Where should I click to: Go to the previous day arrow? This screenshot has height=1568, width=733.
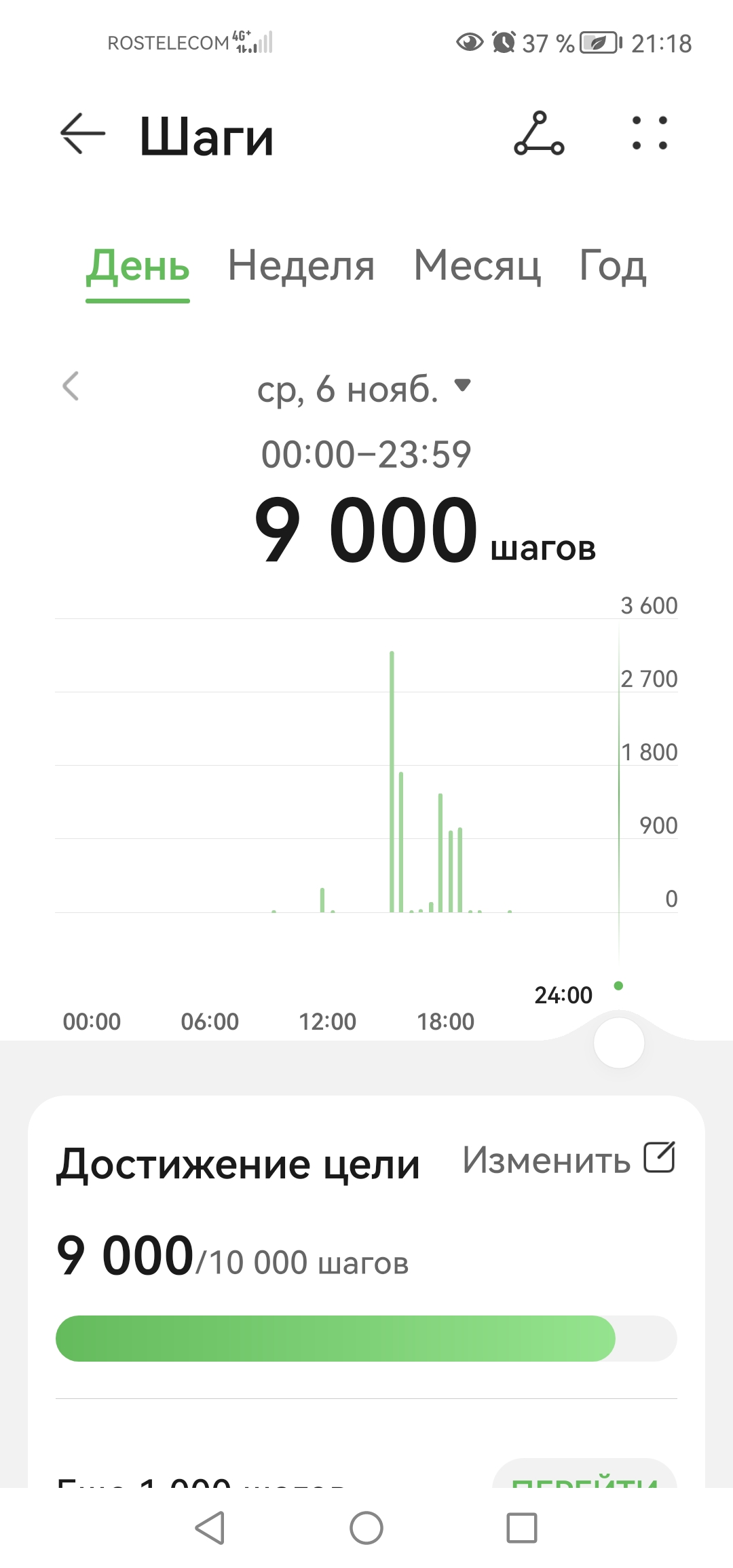pyautogui.click(x=71, y=387)
